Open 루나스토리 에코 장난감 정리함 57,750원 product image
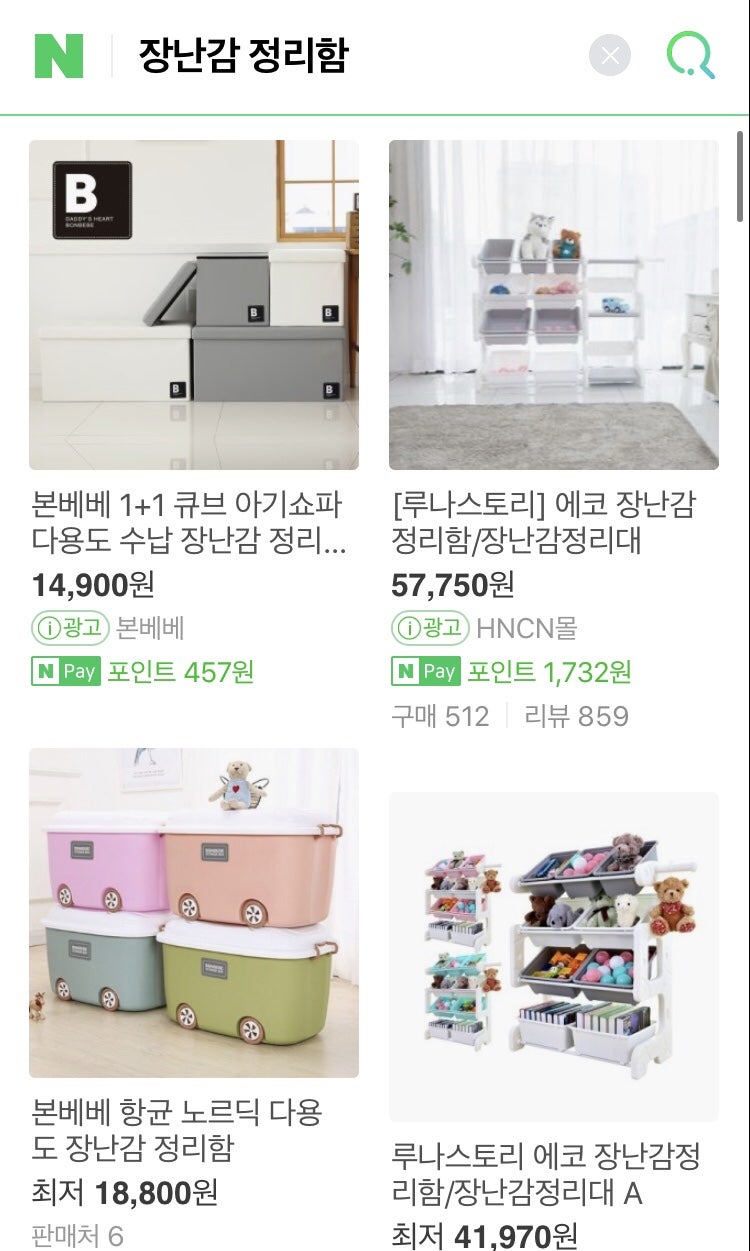750x1251 pixels. [553, 305]
